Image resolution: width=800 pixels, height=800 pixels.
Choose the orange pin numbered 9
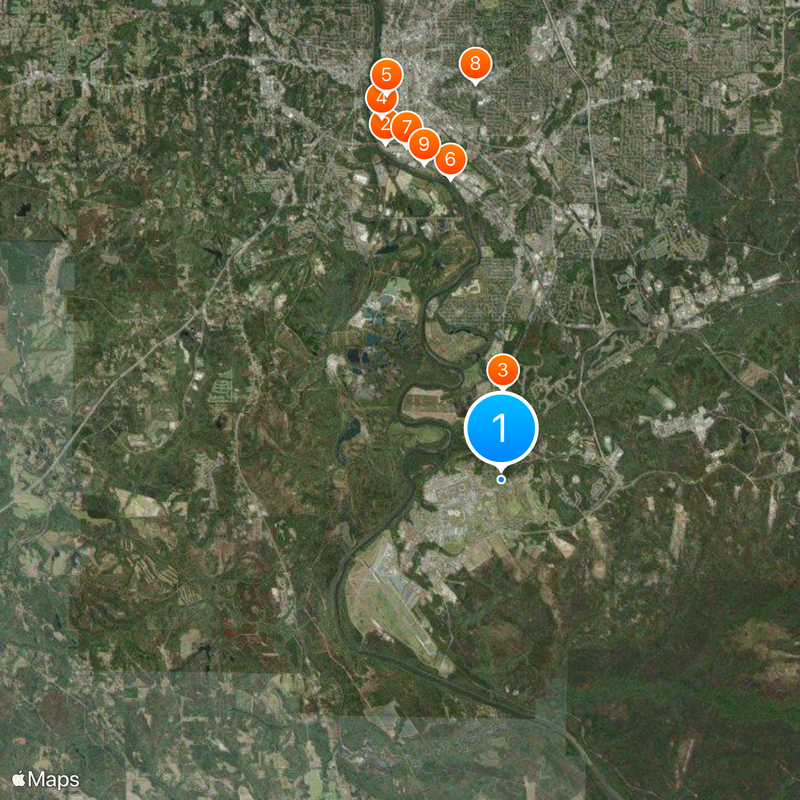click(424, 144)
